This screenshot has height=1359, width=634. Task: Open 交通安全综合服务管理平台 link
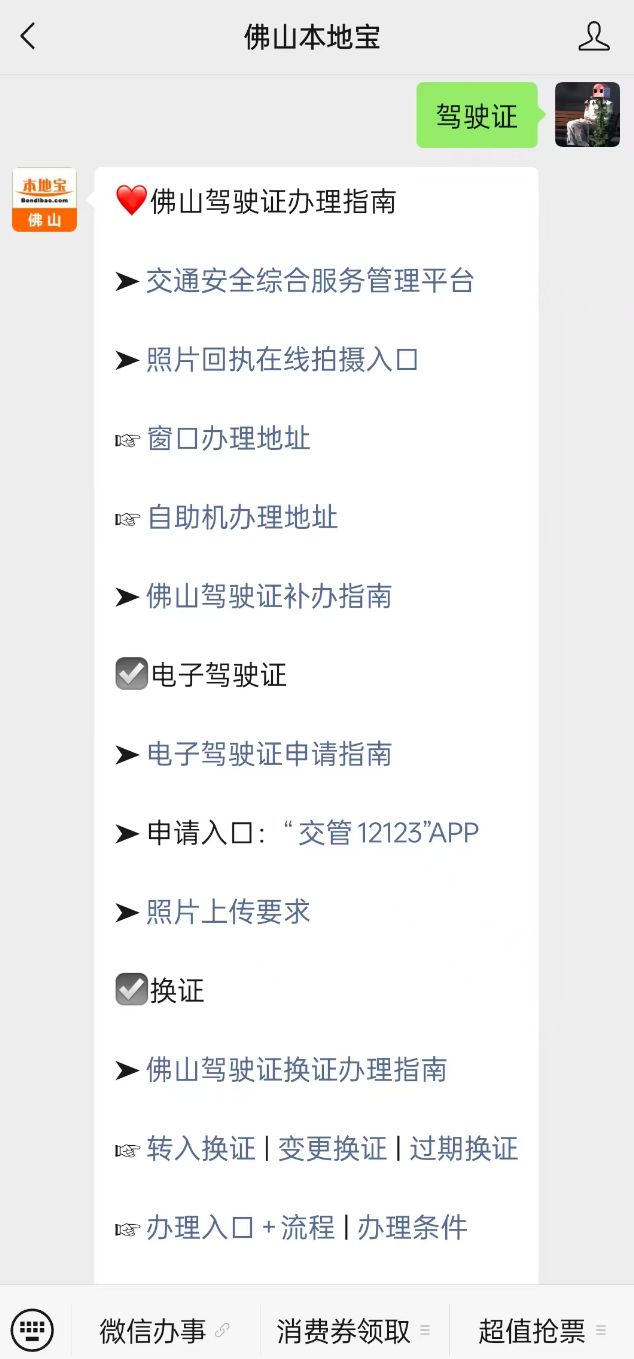[310, 281]
